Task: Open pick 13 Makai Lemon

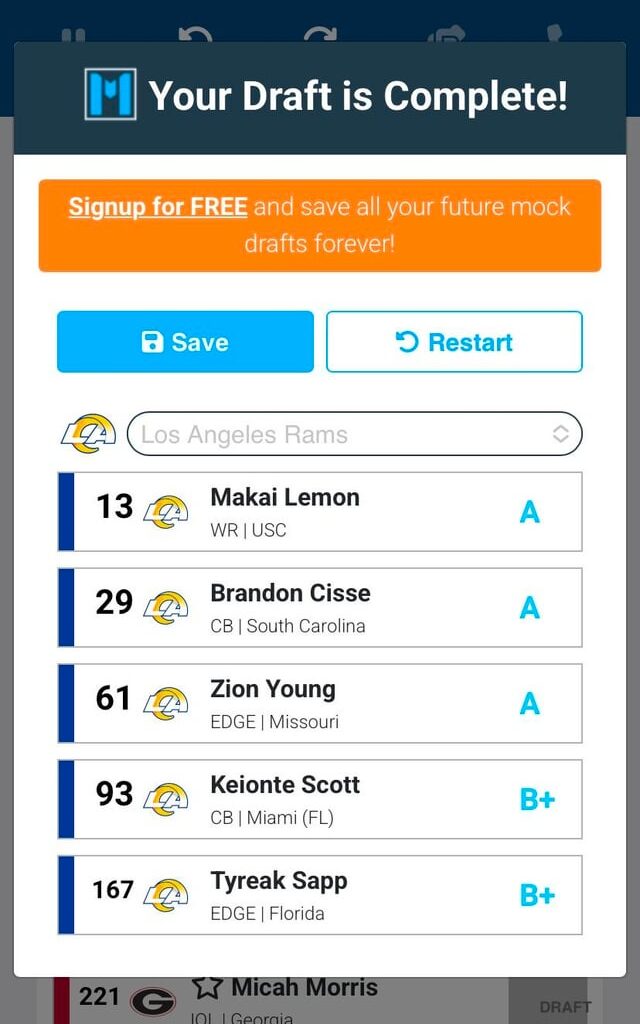Action: click(x=320, y=512)
